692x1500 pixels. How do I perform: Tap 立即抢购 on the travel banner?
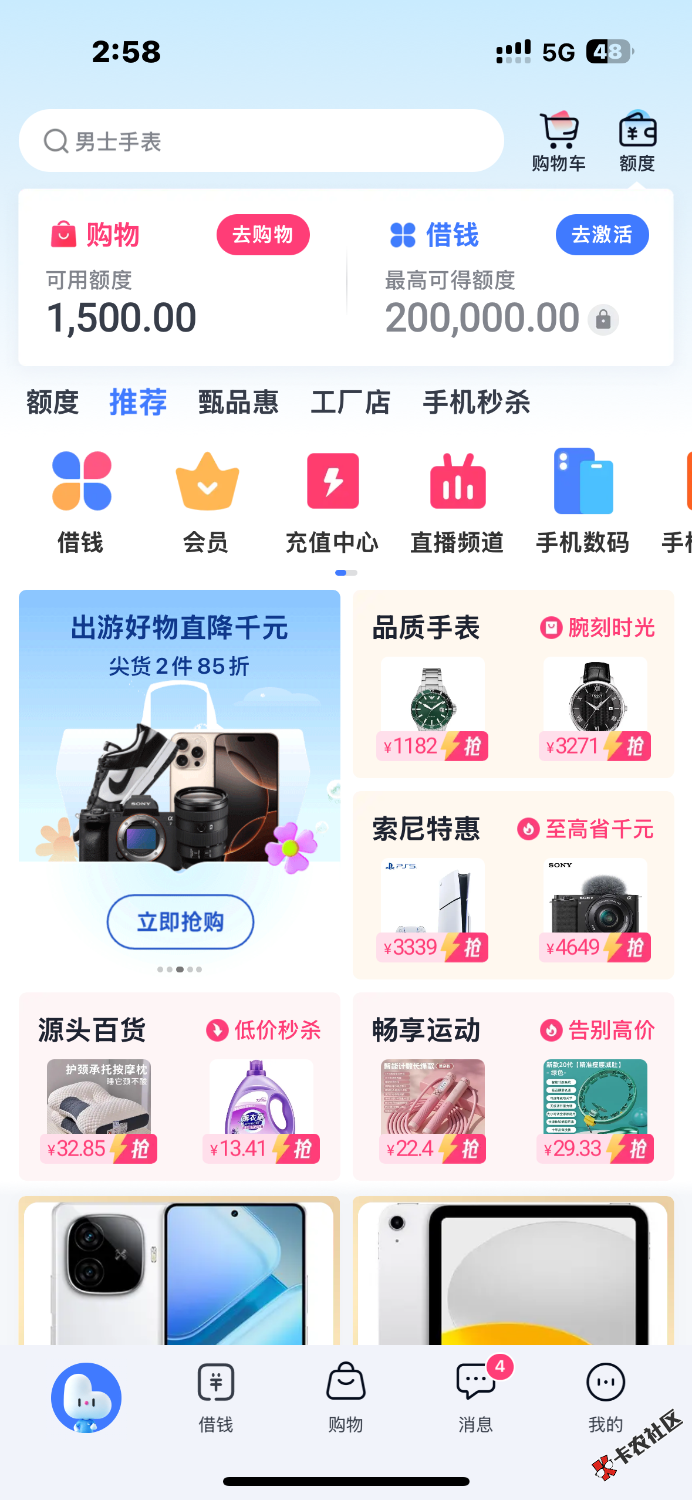pyautogui.click(x=180, y=921)
